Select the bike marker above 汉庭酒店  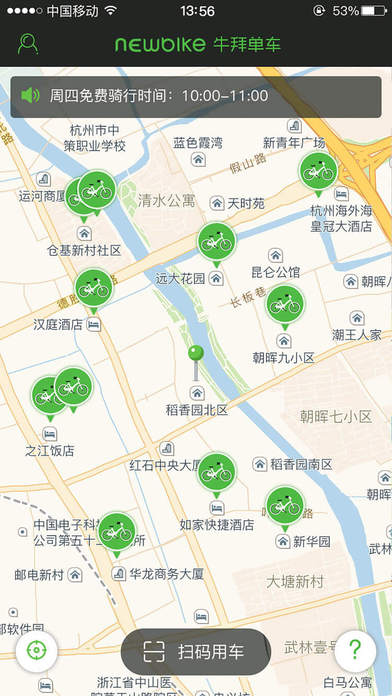coord(94,289)
